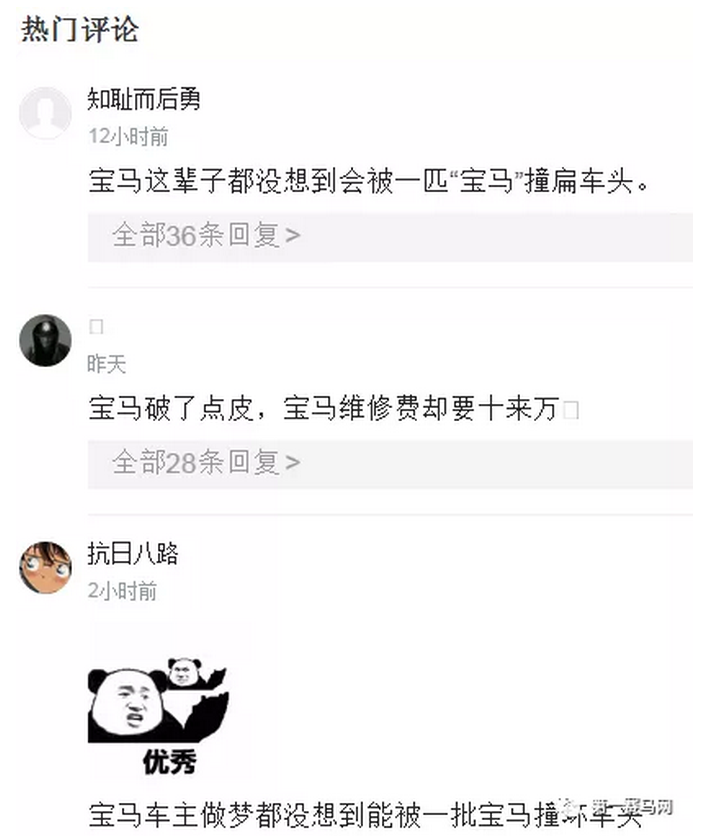
Task: Tap username 知耻而后勇
Action: pyautogui.click(x=144, y=99)
